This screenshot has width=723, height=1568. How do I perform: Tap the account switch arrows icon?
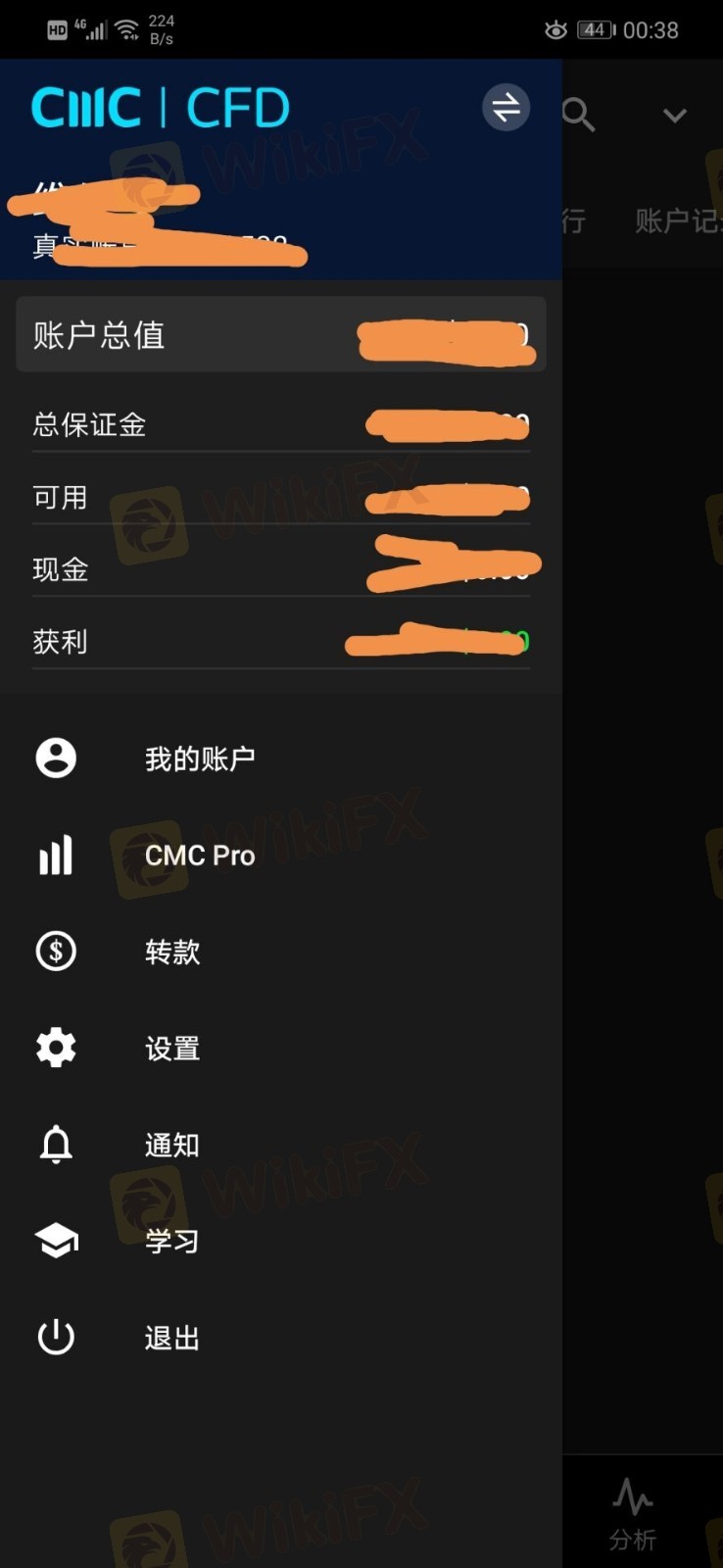click(506, 108)
